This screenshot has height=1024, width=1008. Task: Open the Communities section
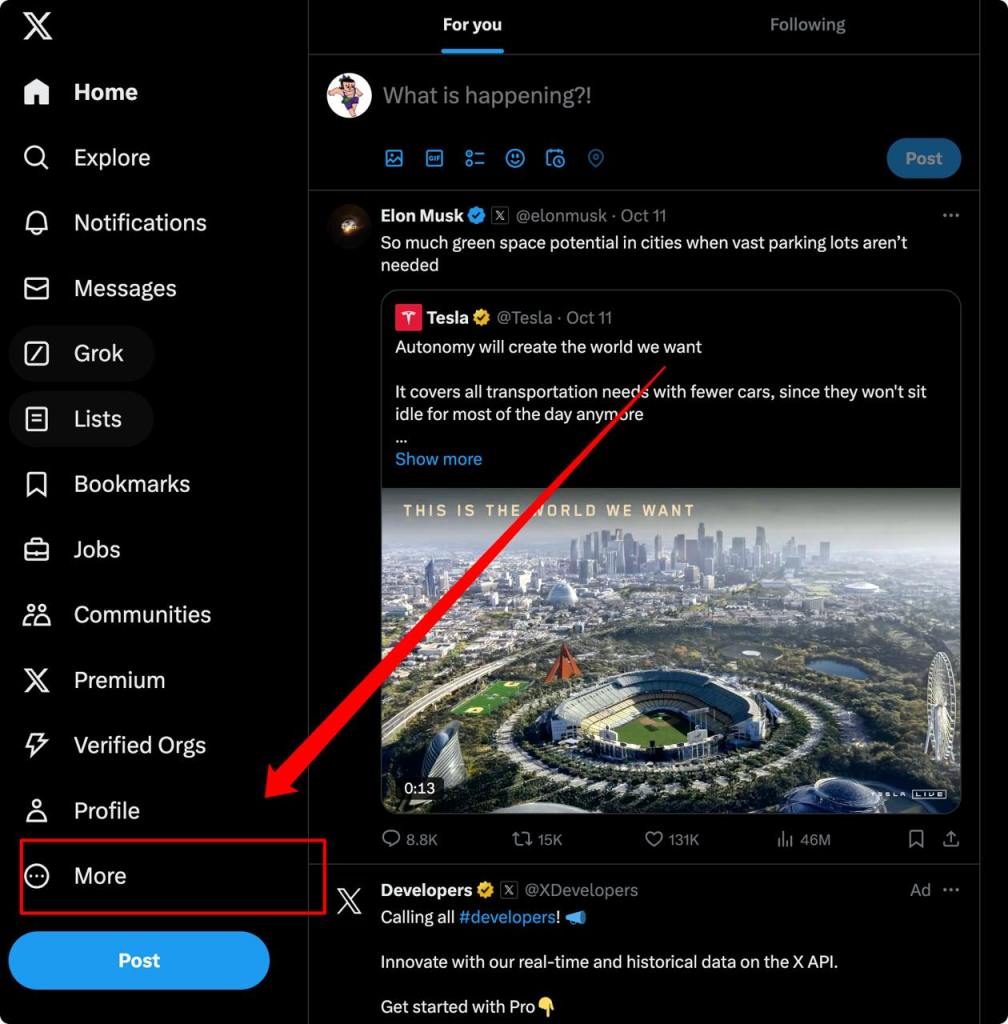pos(142,615)
